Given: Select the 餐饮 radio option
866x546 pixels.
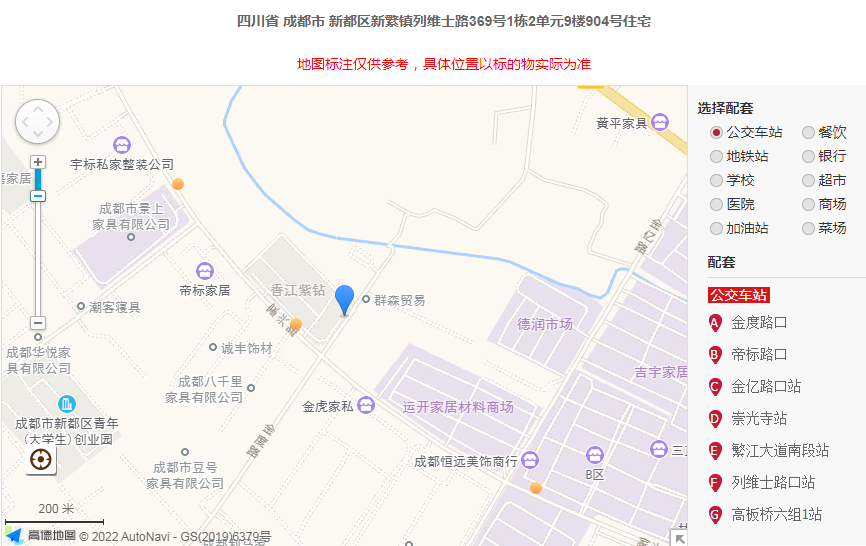Looking at the screenshot, I should (x=809, y=132).
